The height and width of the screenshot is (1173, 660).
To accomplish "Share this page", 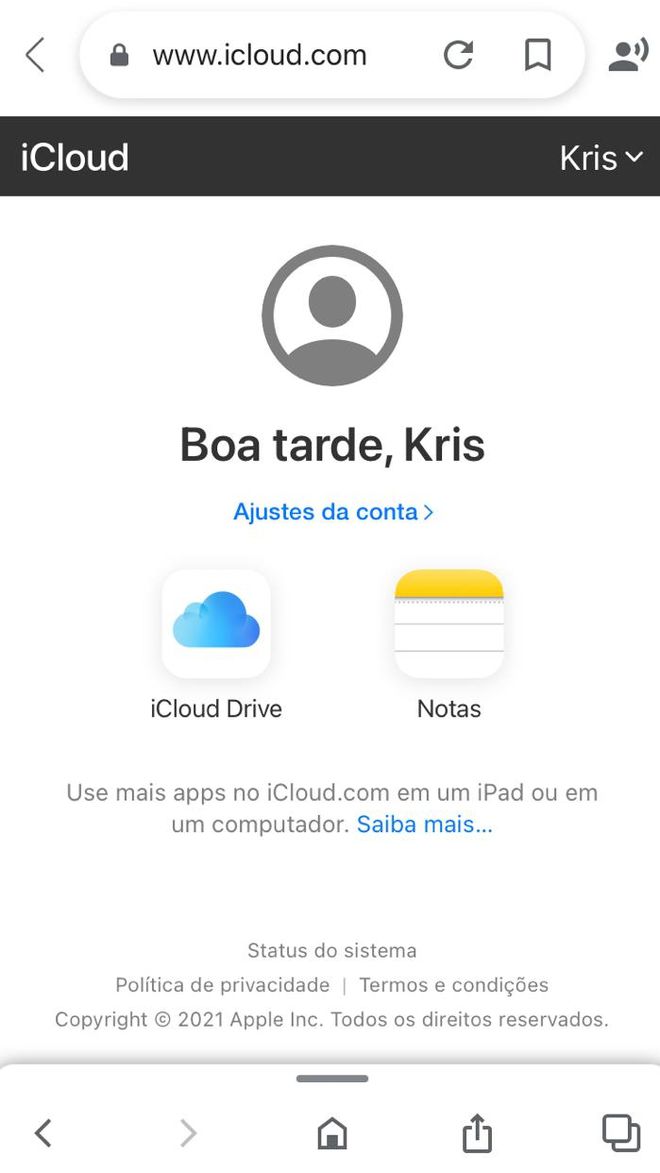I will 477,1133.
